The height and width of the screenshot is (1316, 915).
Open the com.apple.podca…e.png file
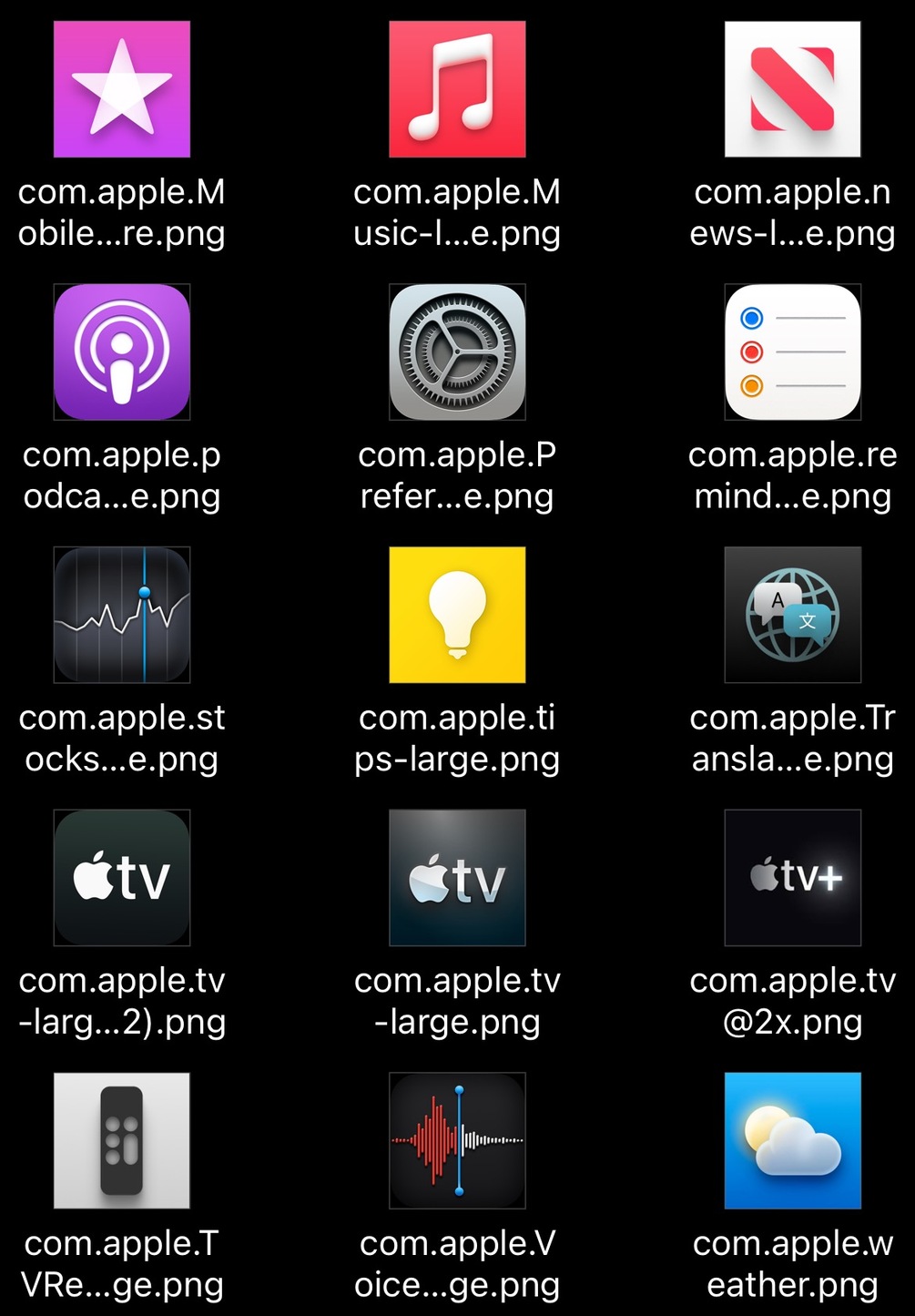point(122,352)
